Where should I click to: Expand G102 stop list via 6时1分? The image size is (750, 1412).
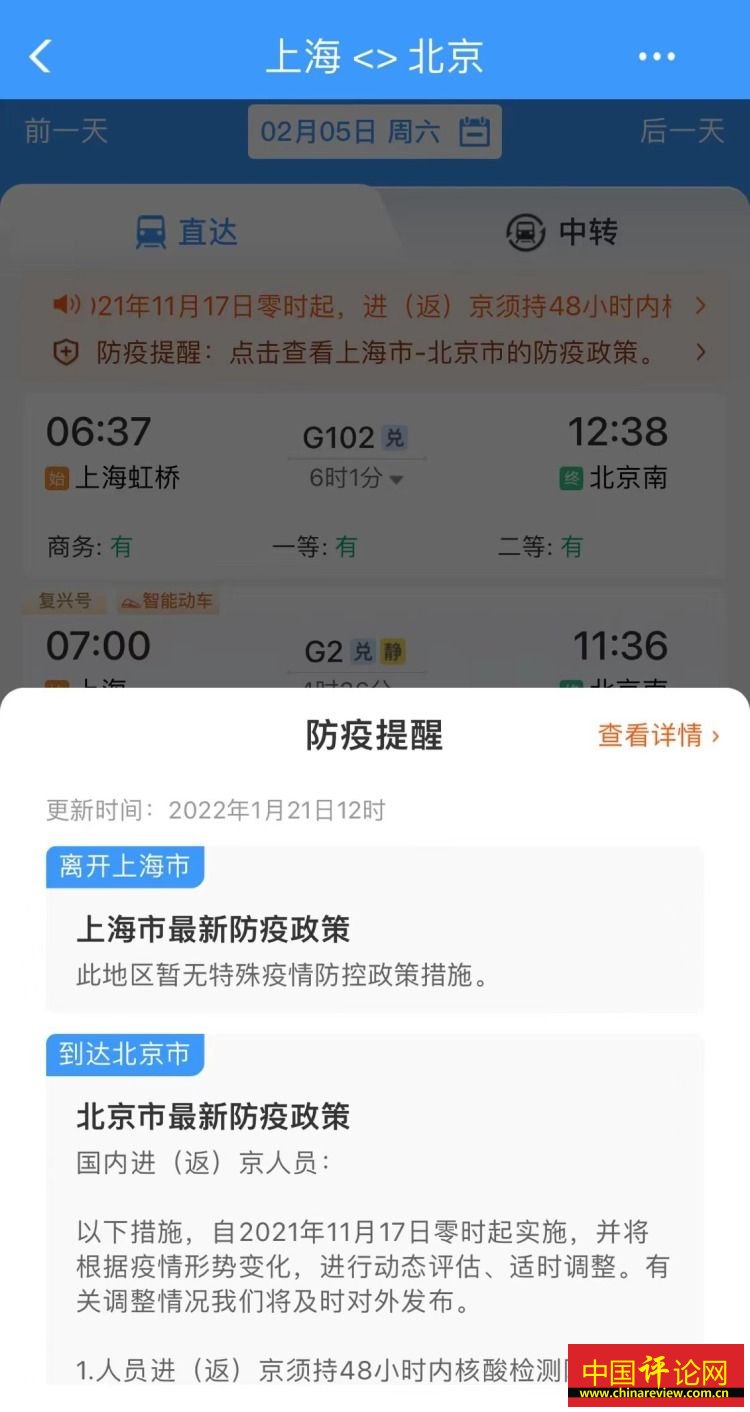click(356, 479)
